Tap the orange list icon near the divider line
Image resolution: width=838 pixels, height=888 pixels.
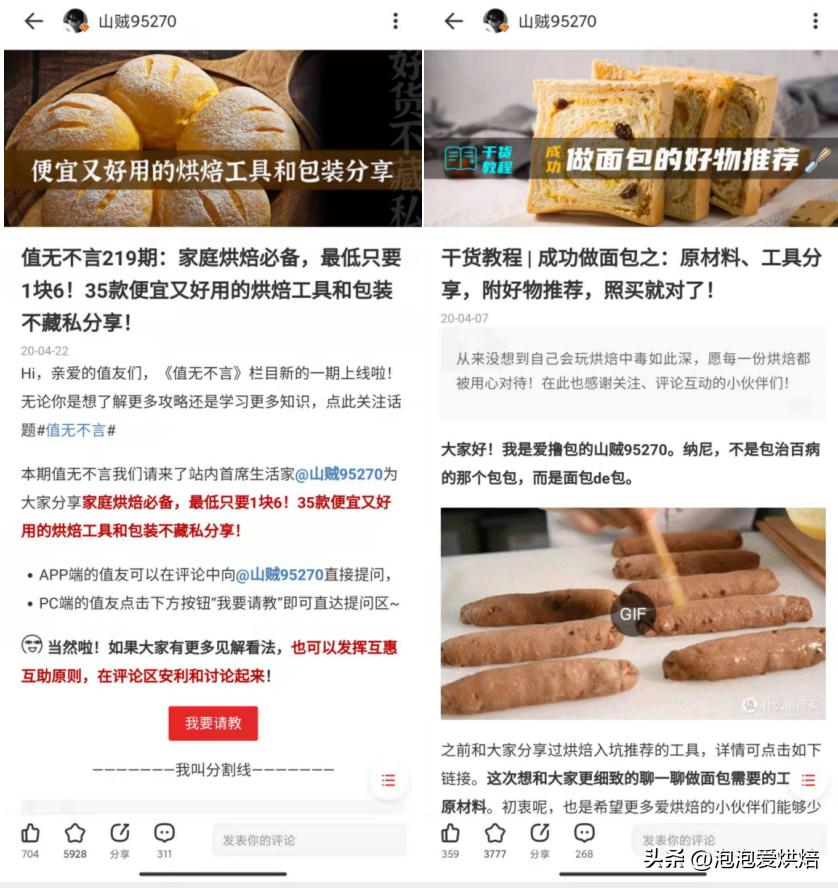point(388,780)
